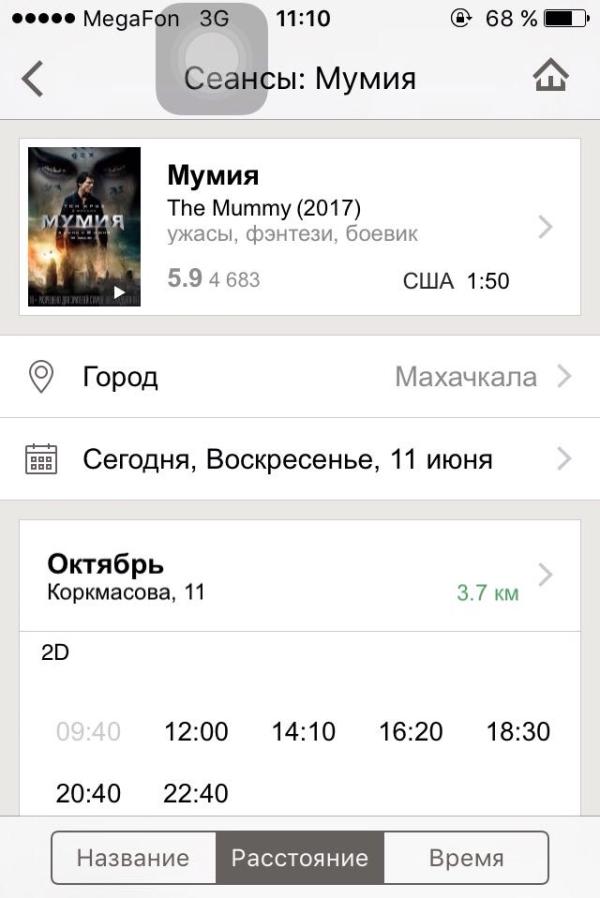Sort cinemas by Расстояние
600x898 pixels.
click(300, 858)
